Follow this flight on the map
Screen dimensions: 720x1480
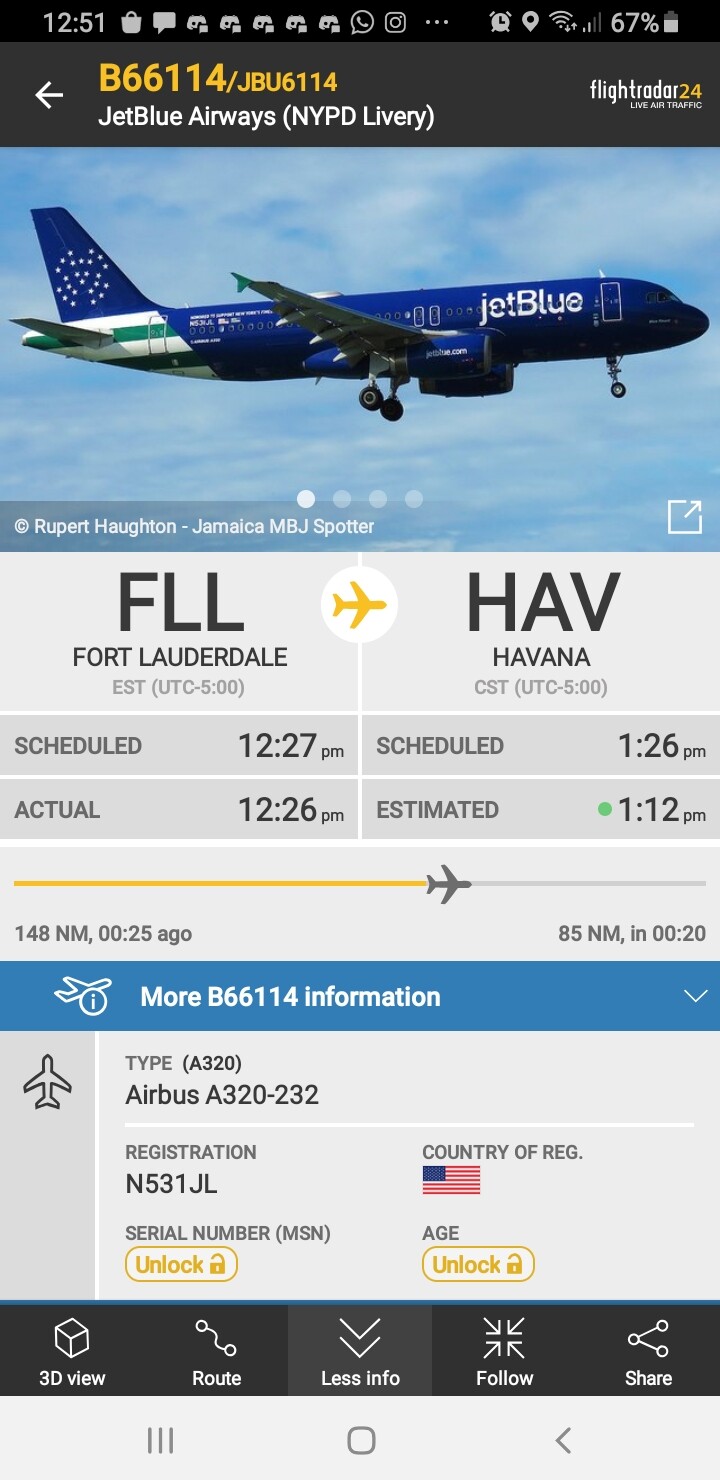[504, 1351]
